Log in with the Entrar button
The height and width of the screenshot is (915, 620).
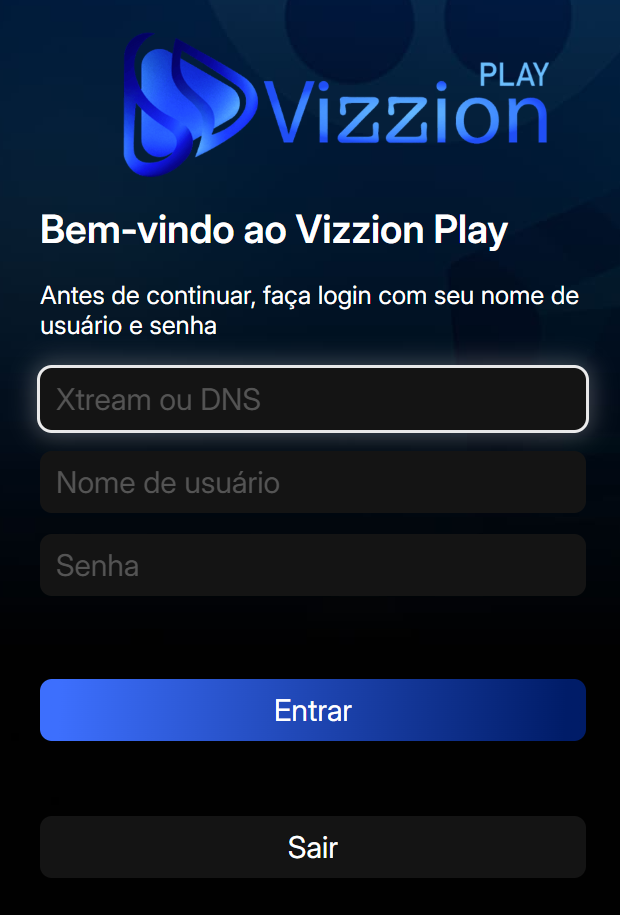312,711
